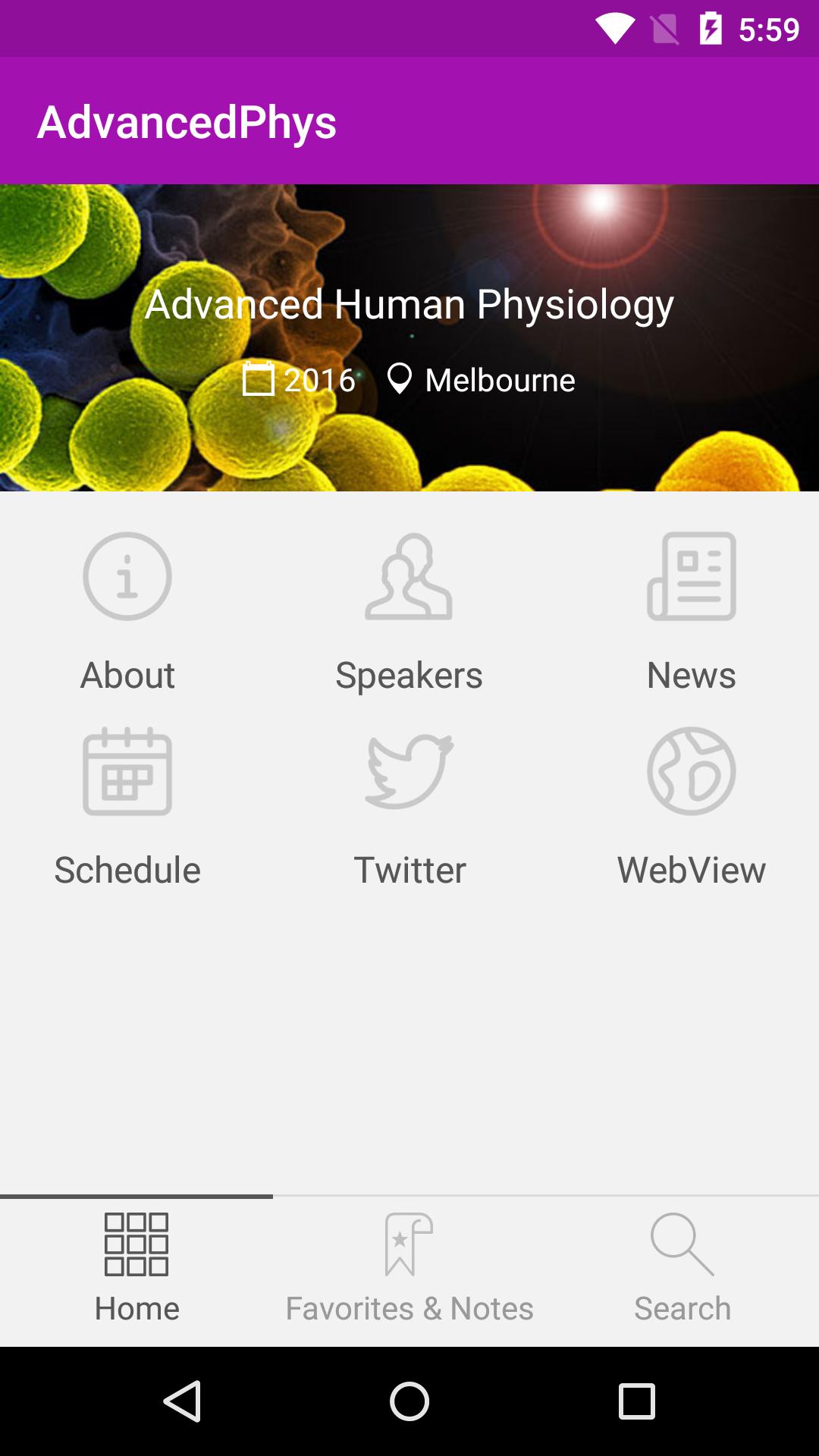Open the Twitter feed
Screen dimensions: 819x1456
point(409,805)
